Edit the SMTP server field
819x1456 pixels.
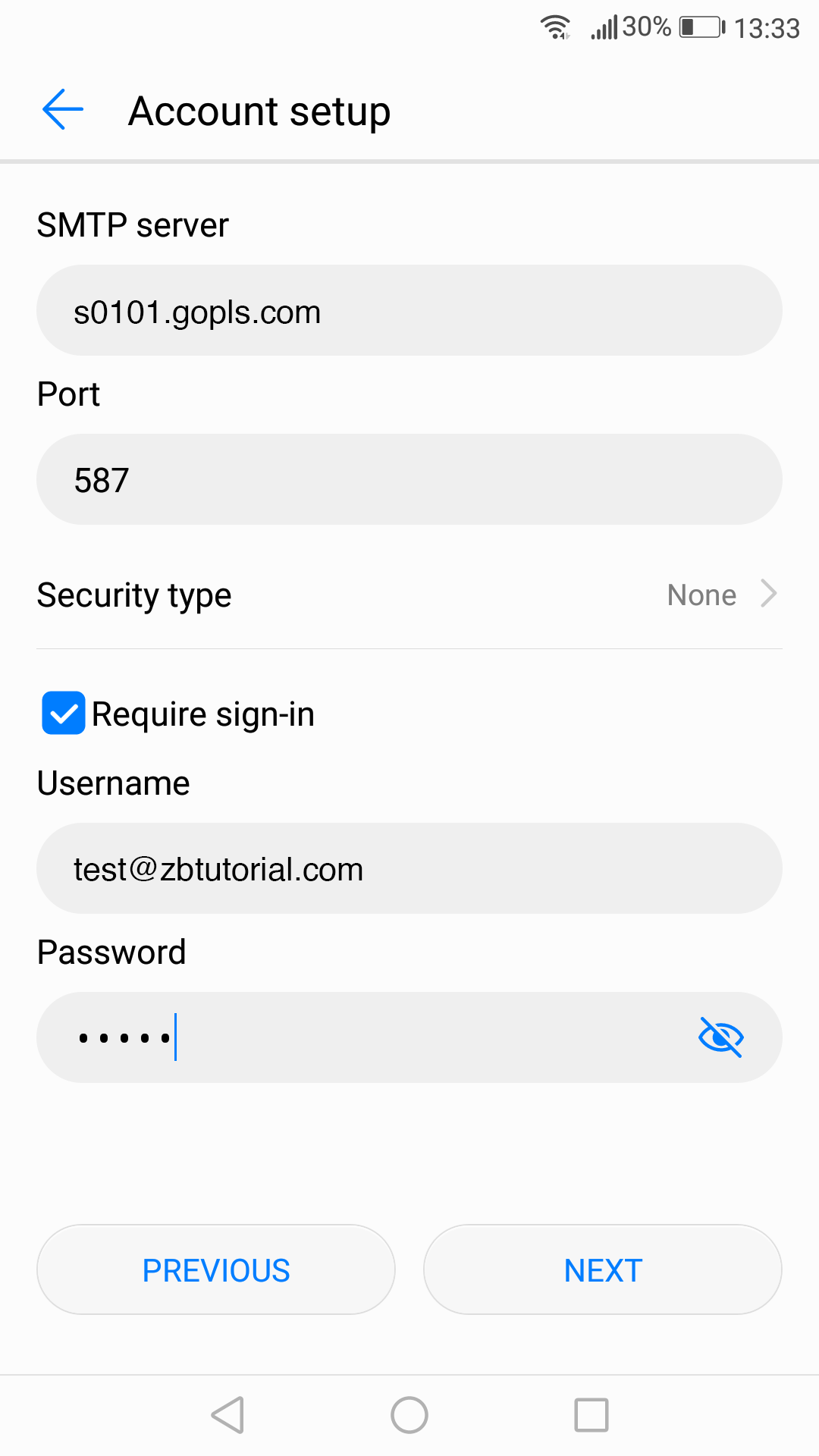[x=409, y=311]
